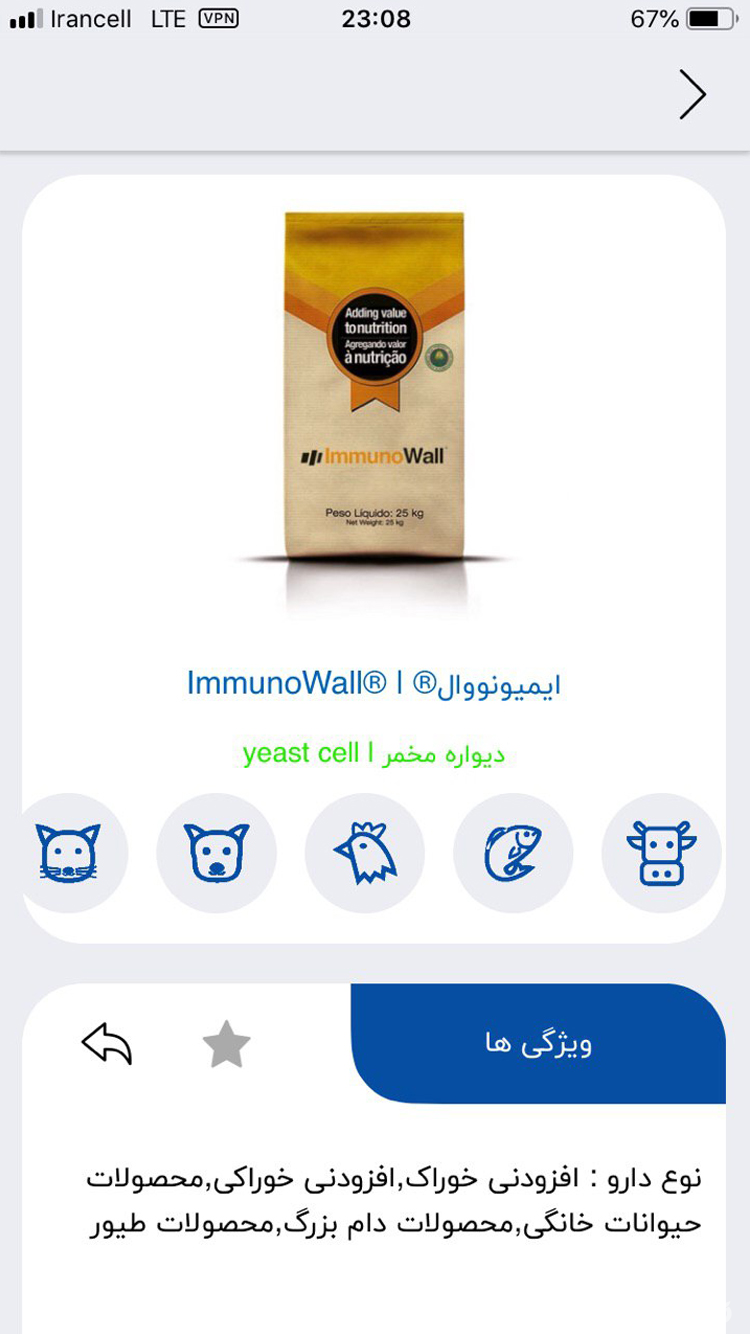The width and height of the screenshot is (750, 1334).
Task: Share this ImmunoWall product
Action: point(107,1043)
